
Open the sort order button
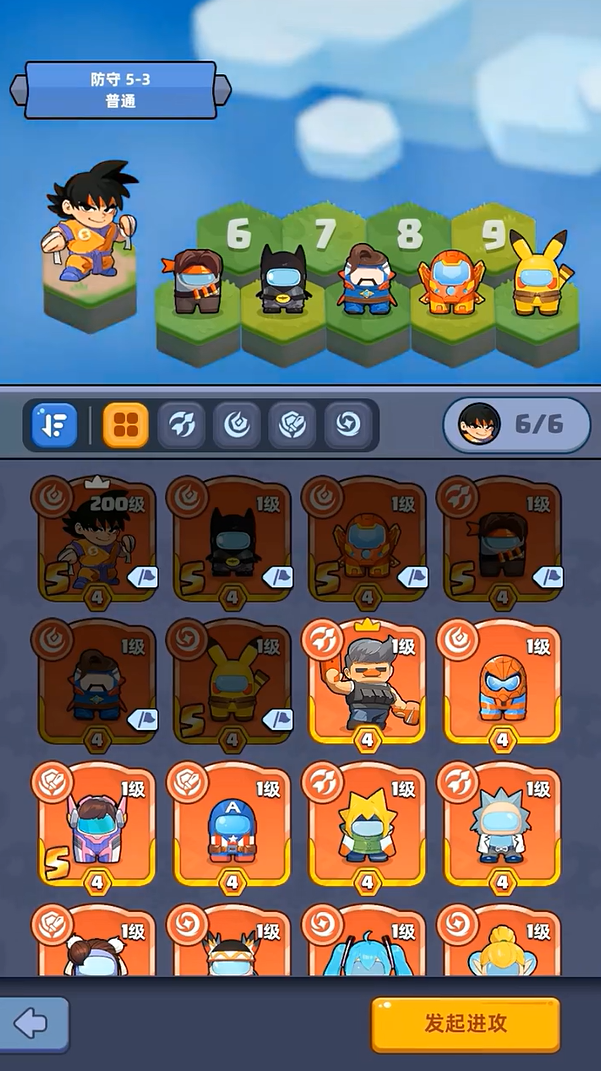[x=54, y=425]
